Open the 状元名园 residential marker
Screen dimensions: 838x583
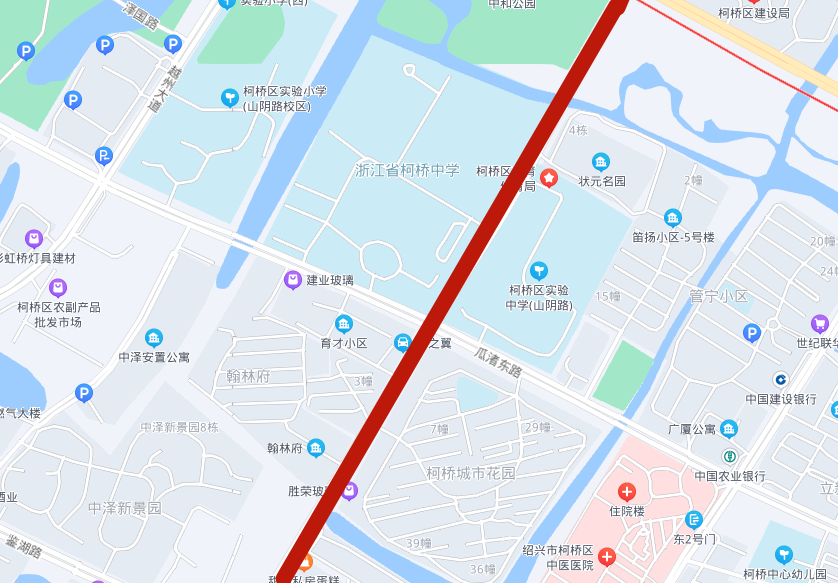pyautogui.click(x=601, y=162)
